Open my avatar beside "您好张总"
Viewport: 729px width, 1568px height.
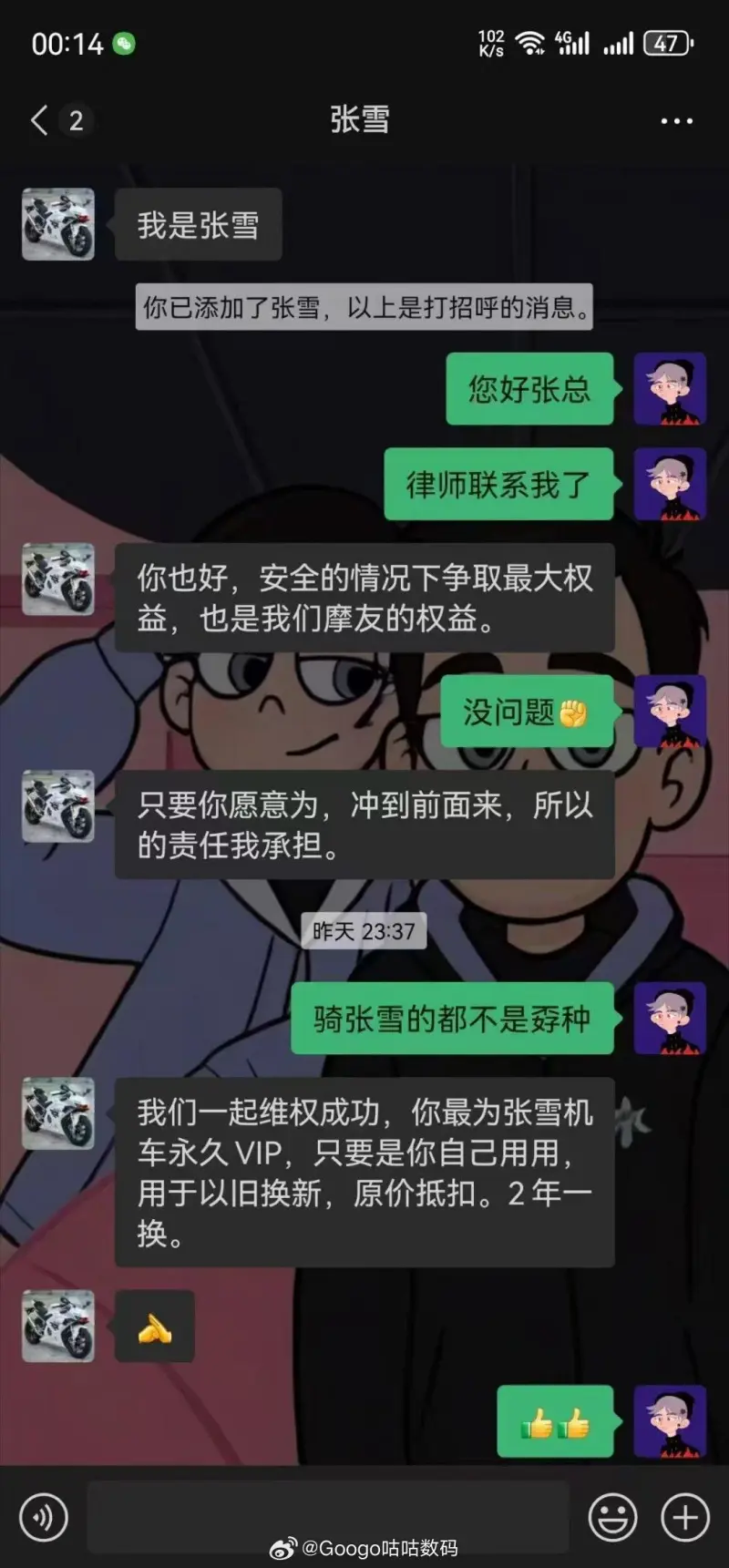coord(670,389)
